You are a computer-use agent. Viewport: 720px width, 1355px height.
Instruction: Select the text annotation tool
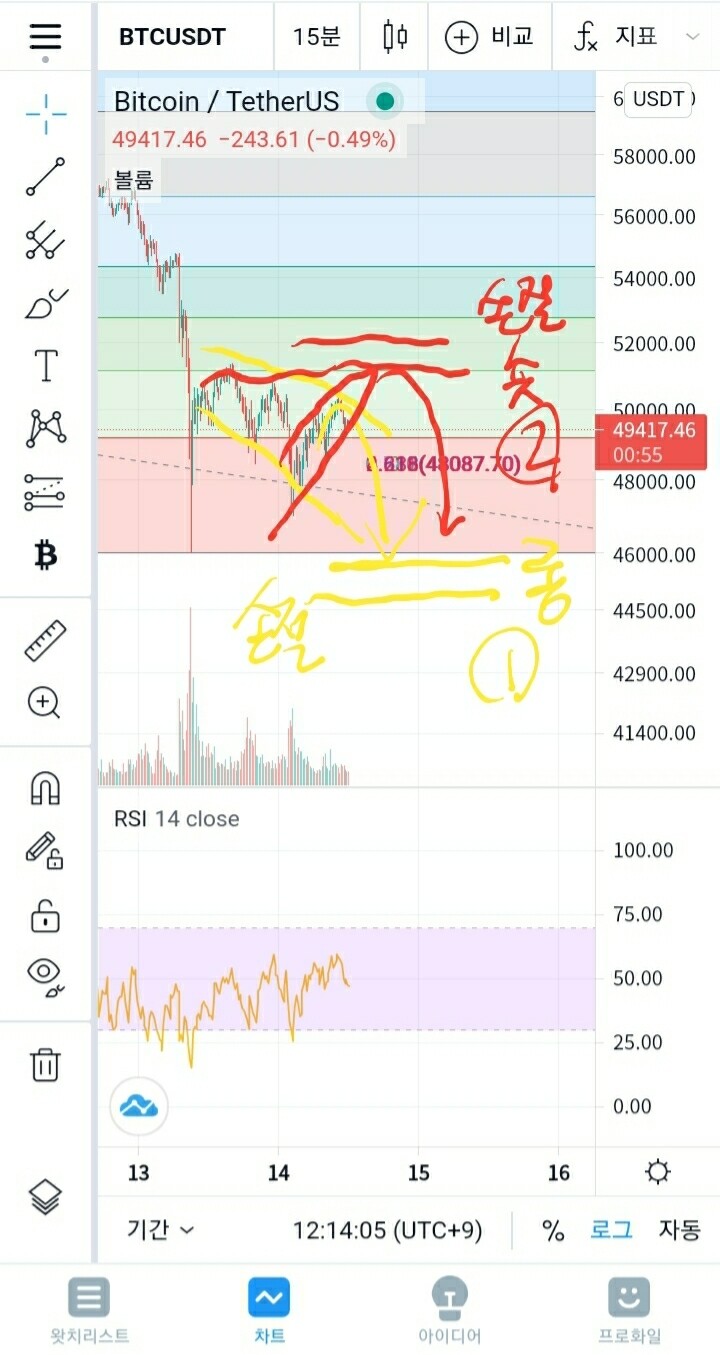45,366
